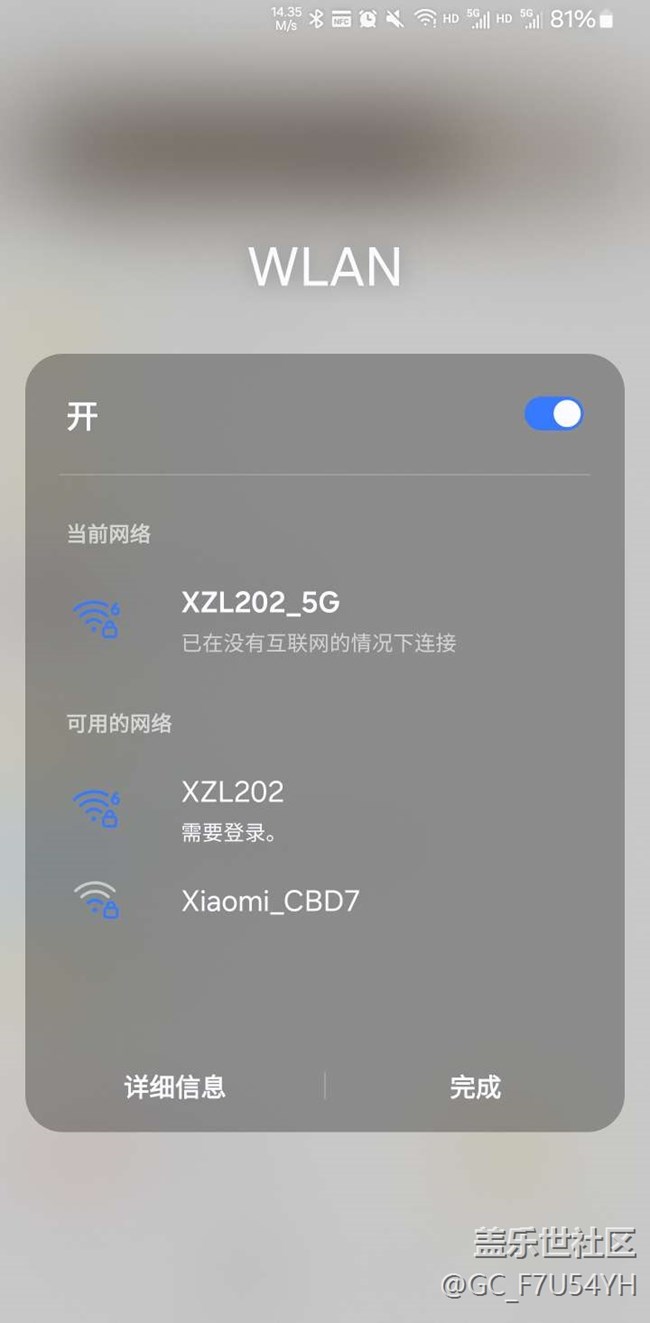Open 详细信息 for WLAN settings

point(175,1087)
